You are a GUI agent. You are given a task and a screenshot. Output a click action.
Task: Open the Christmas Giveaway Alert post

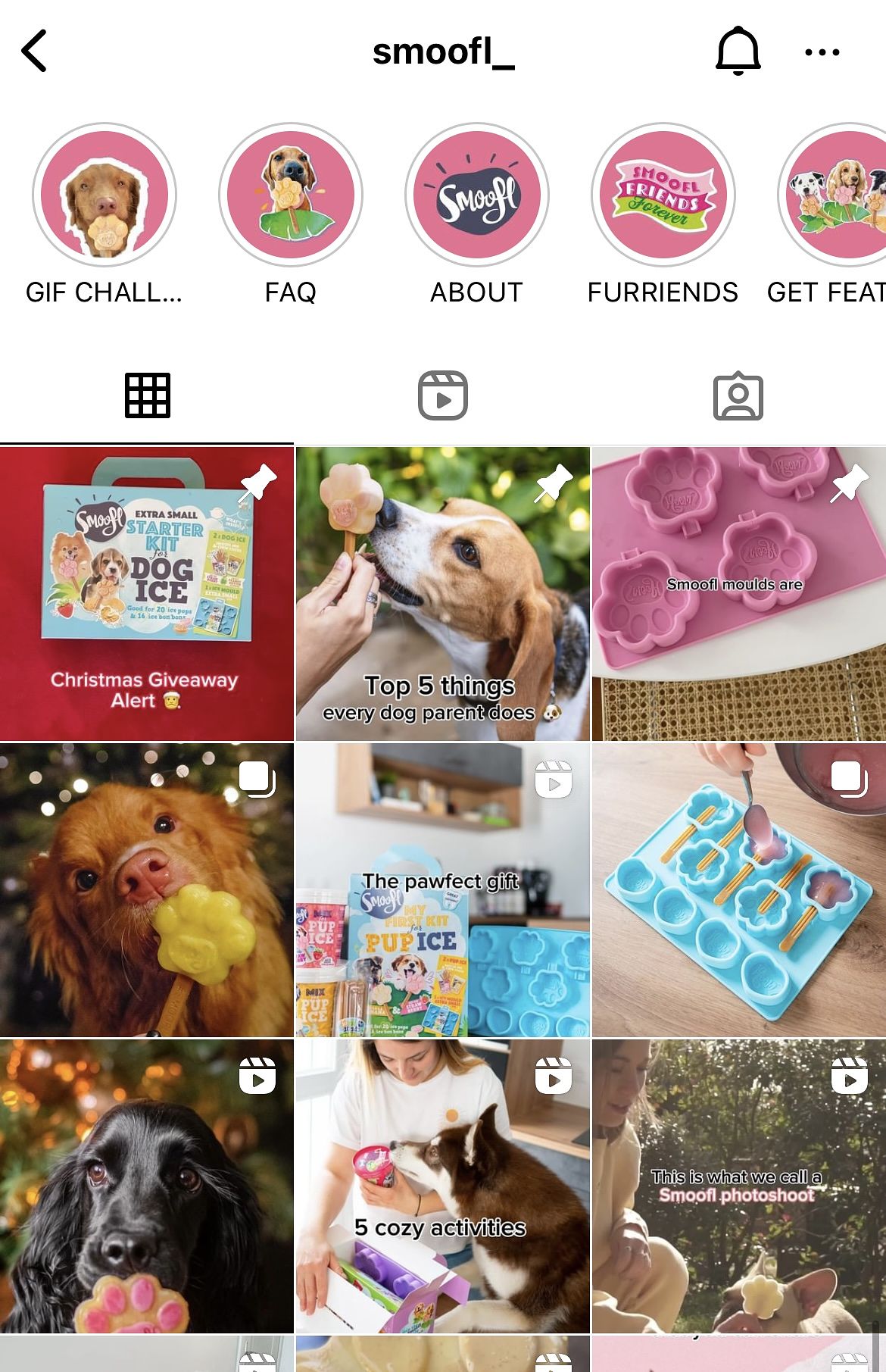point(147,594)
